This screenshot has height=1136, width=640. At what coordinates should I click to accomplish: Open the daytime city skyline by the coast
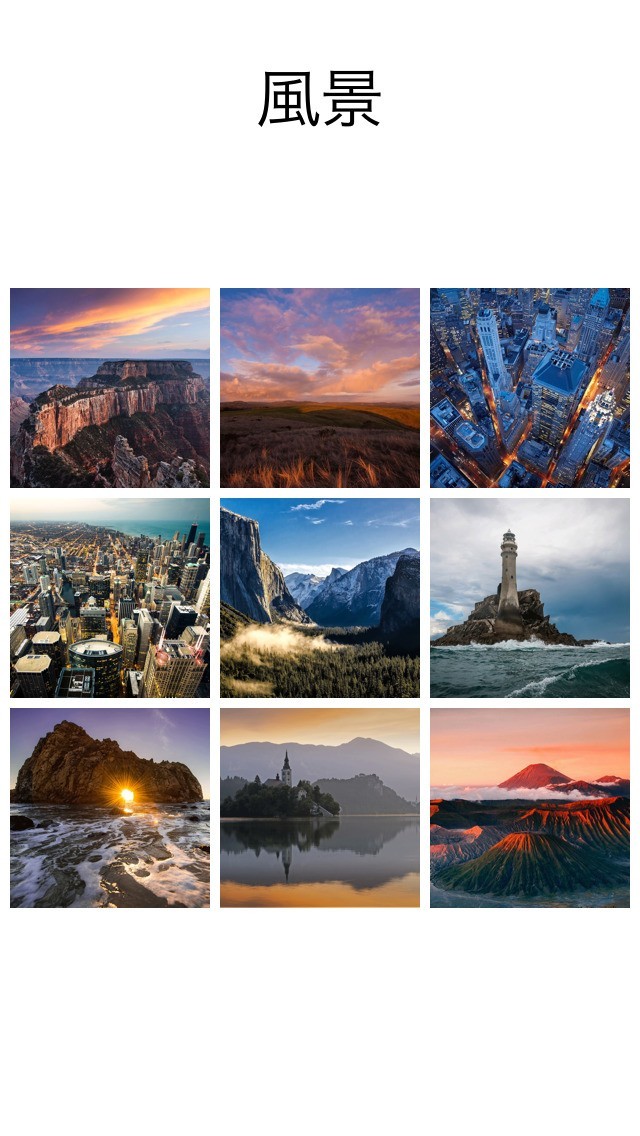(110, 598)
